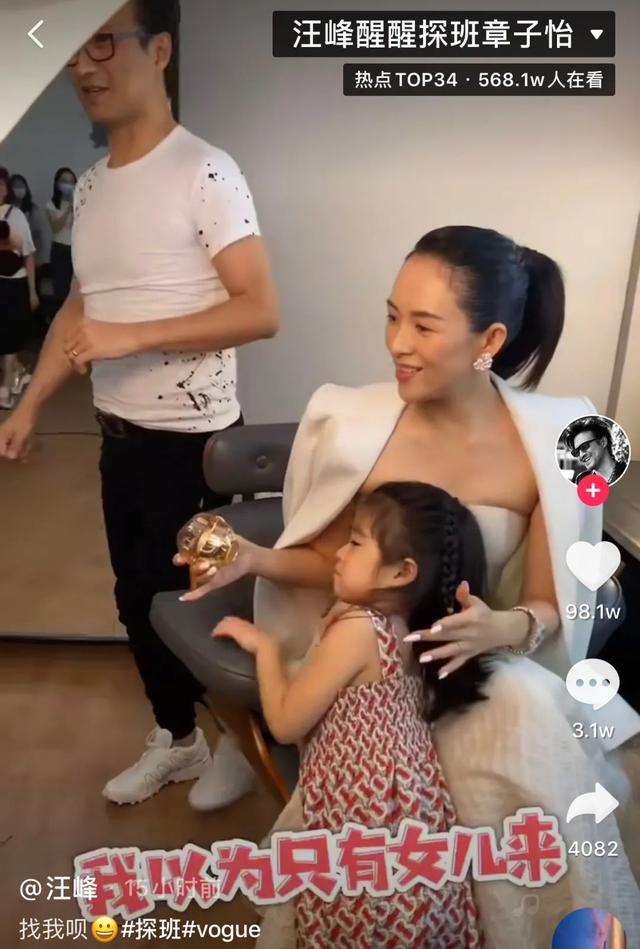Screen dimensions: 640x949
Task: Open the creator's profile avatar
Action: click(x=592, y=450)
